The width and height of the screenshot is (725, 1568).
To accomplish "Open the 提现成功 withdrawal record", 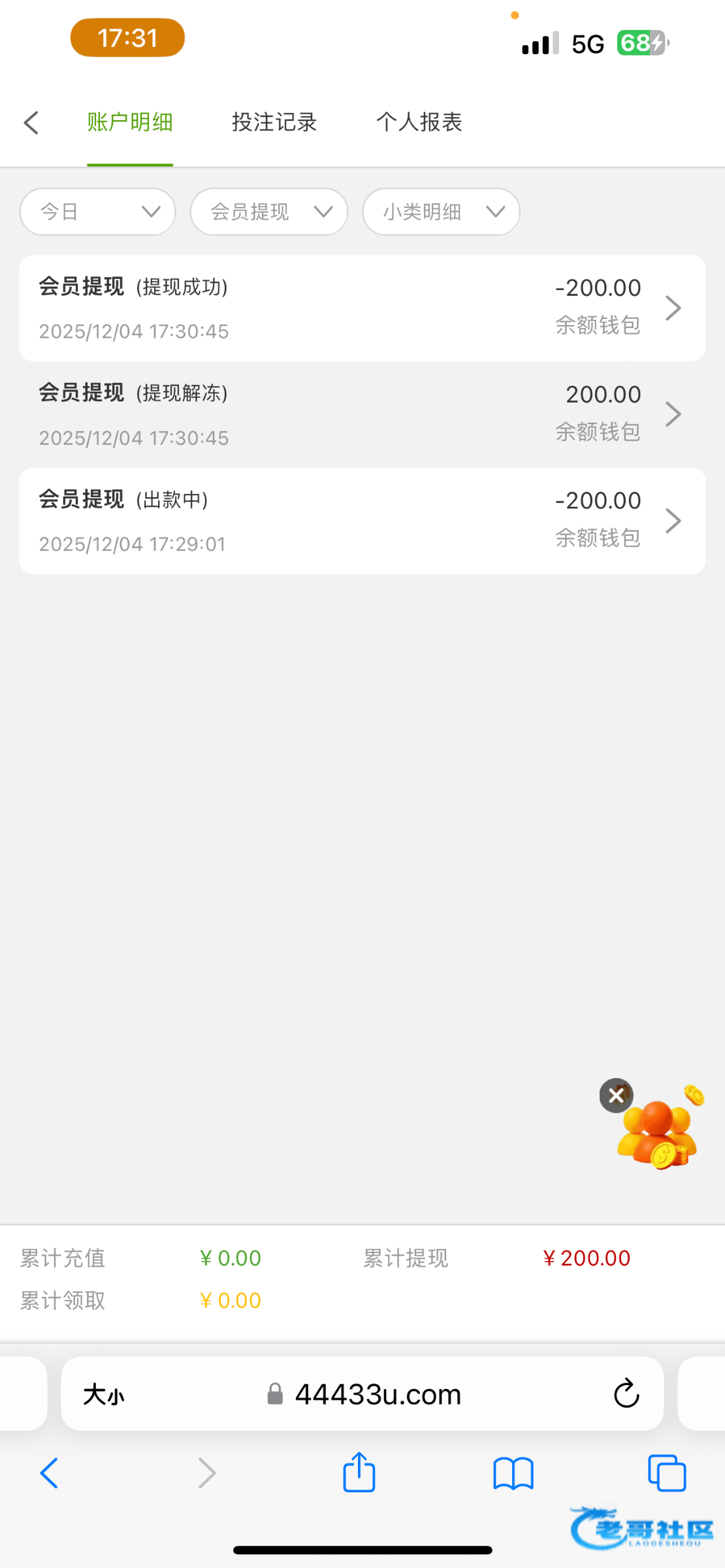I will 362,308.
